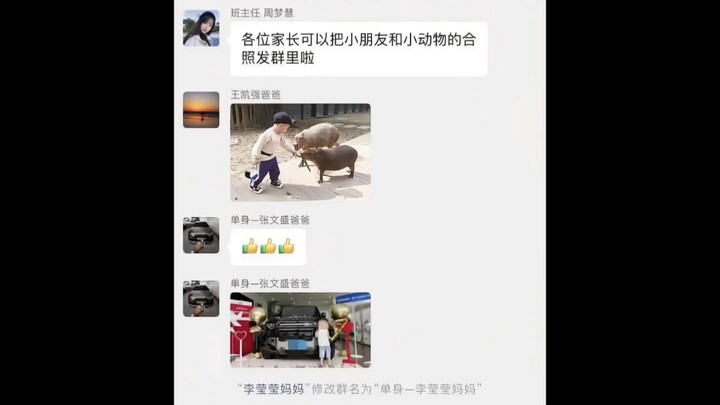This screenshot has width=720, height=405.
Task: View 王凯强爸爸's profile avatar
Action: (201, 110)
